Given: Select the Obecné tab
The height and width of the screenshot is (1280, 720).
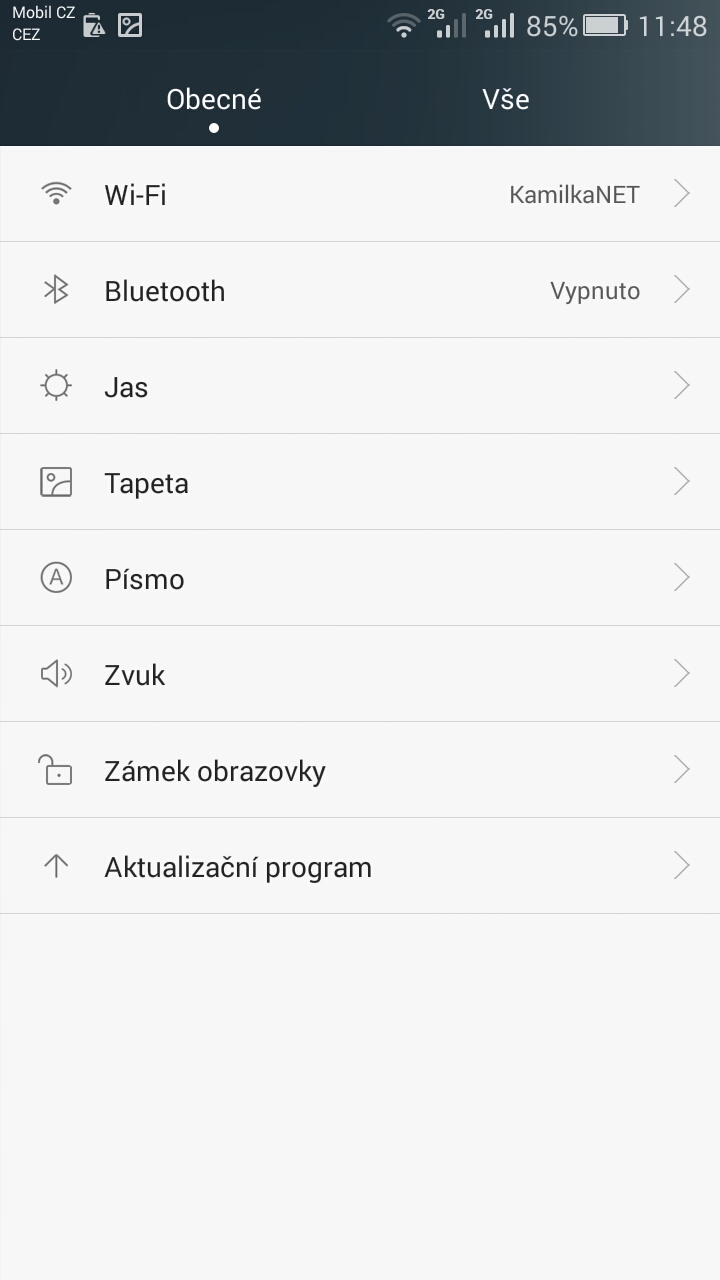Looking at the screenshot, I should pyautogui.click(x=214, y=100).
